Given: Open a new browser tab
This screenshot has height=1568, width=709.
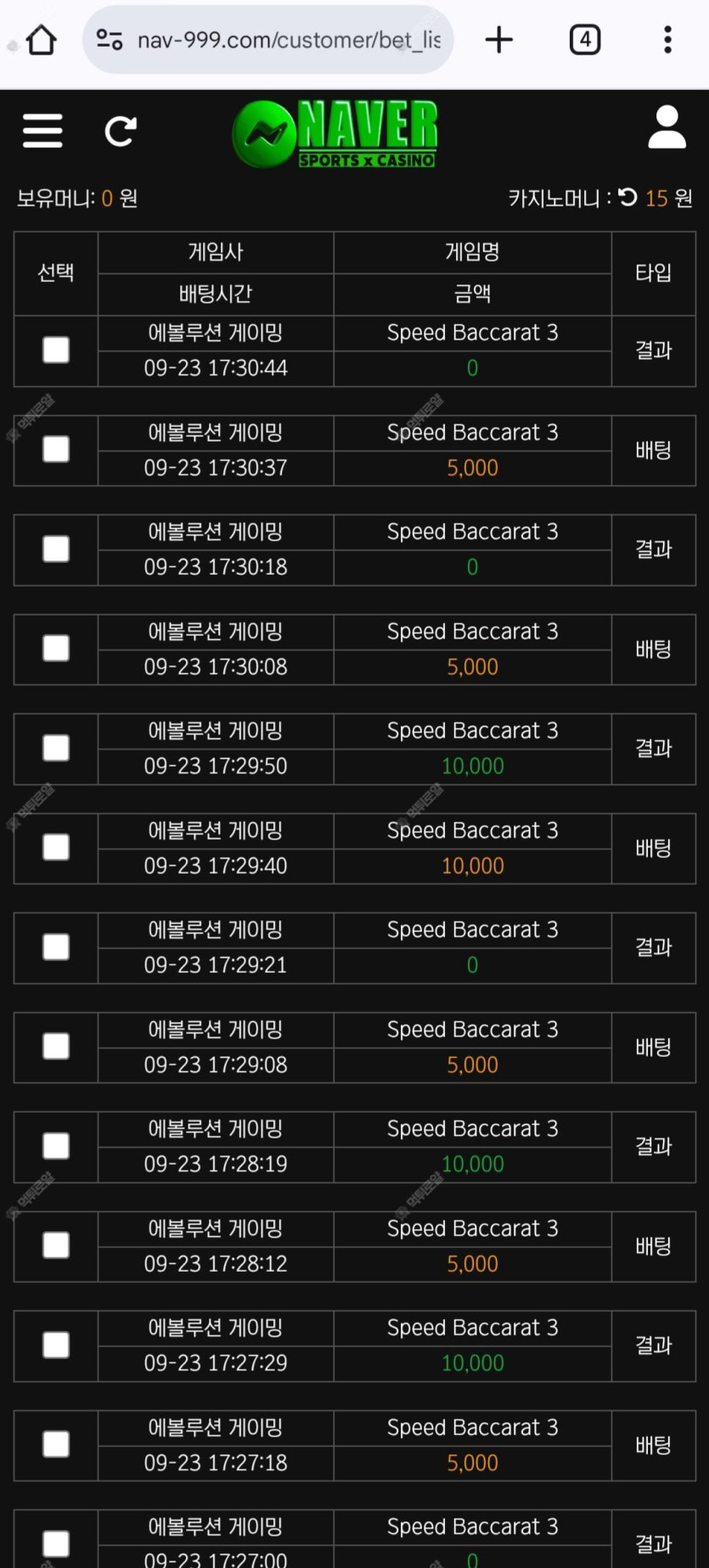Looking at the screenshot, I should point(499,40).
